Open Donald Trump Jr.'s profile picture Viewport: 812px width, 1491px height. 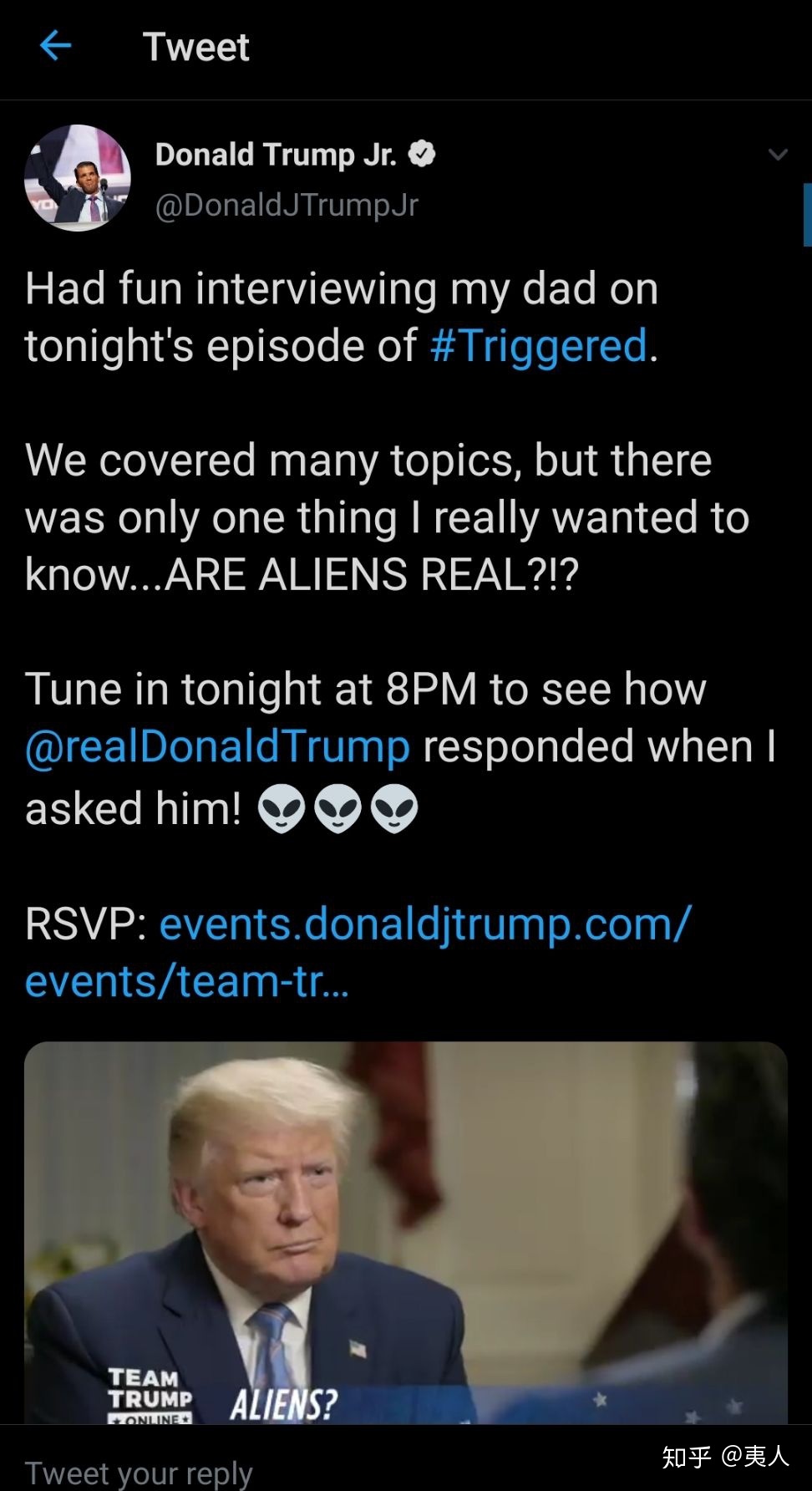coord(78,178)
